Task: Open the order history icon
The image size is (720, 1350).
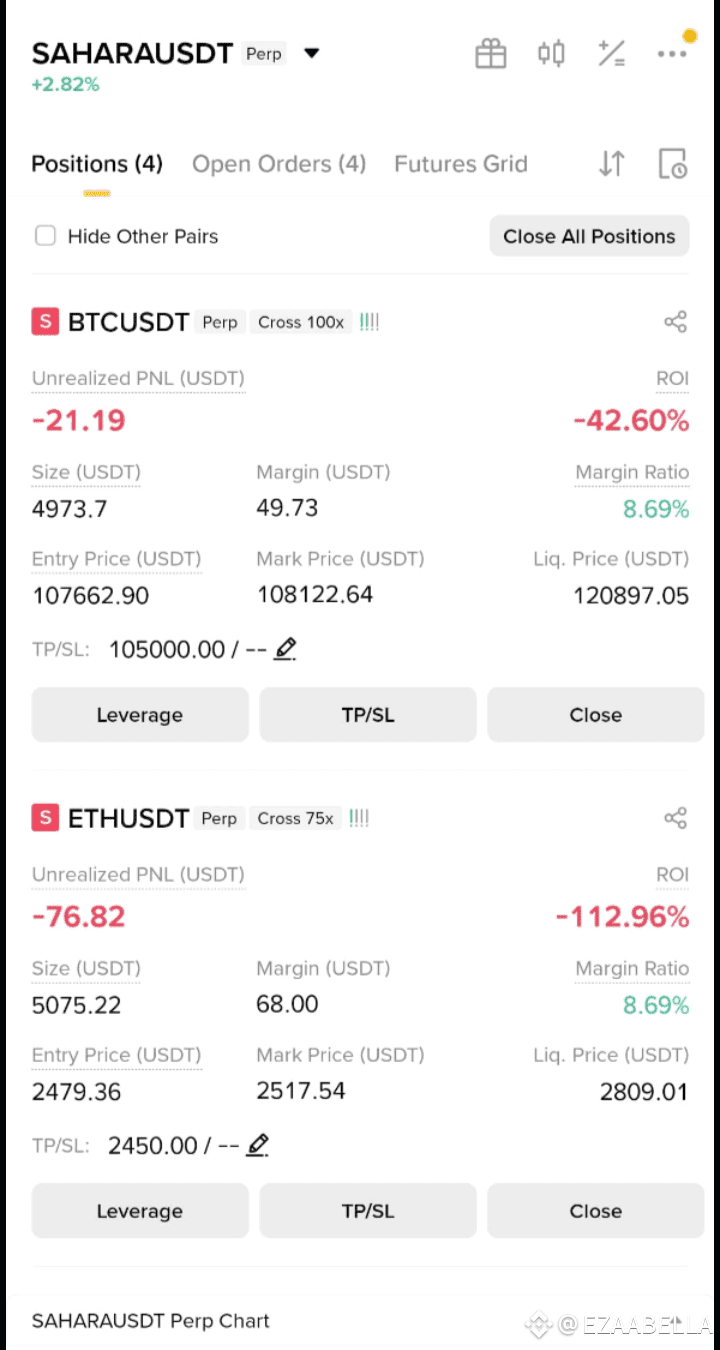Action: [x=673, y=164]
